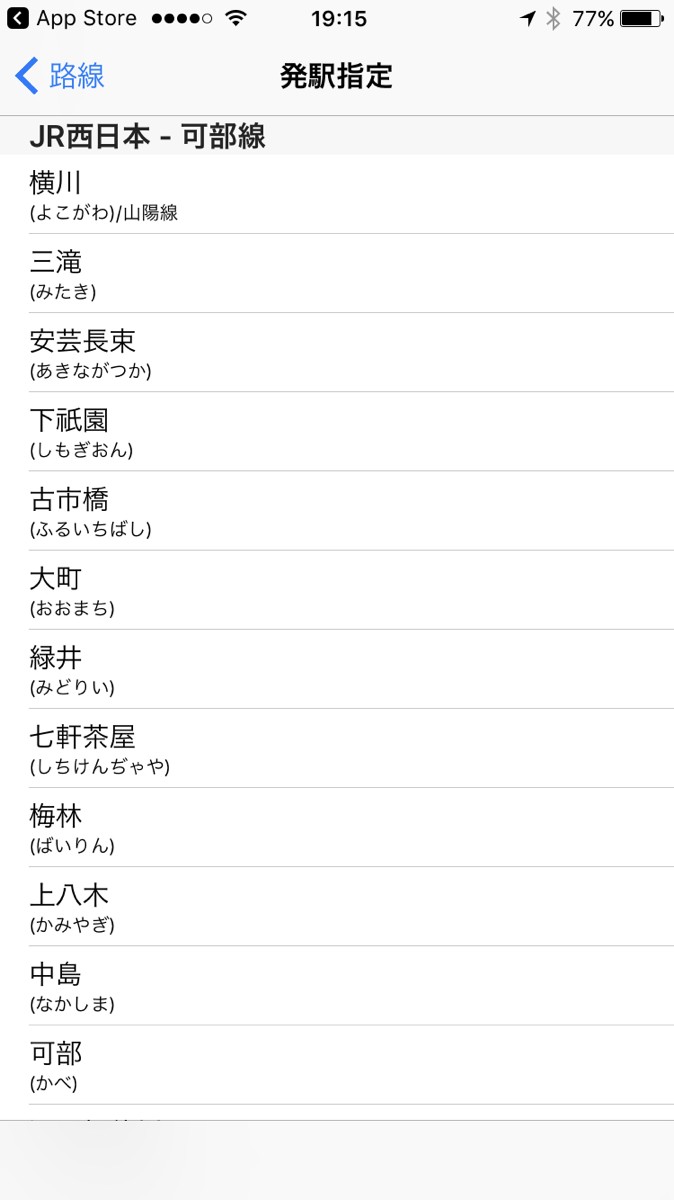Select 古市橋 station

click(337, 511)
